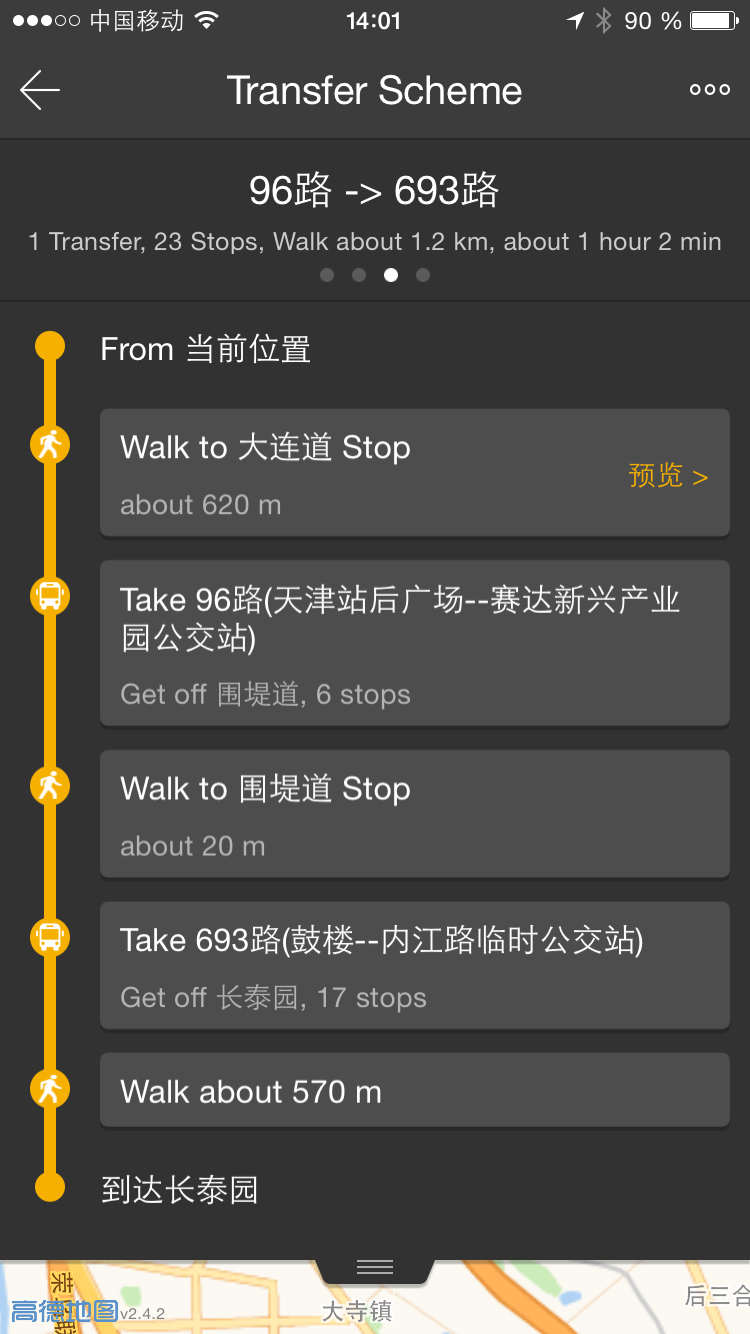Image resolution: width=750 pixels, height=1334 pixels.
Task: Tap the 预览 preview link
Action: [x=668, y=476]
